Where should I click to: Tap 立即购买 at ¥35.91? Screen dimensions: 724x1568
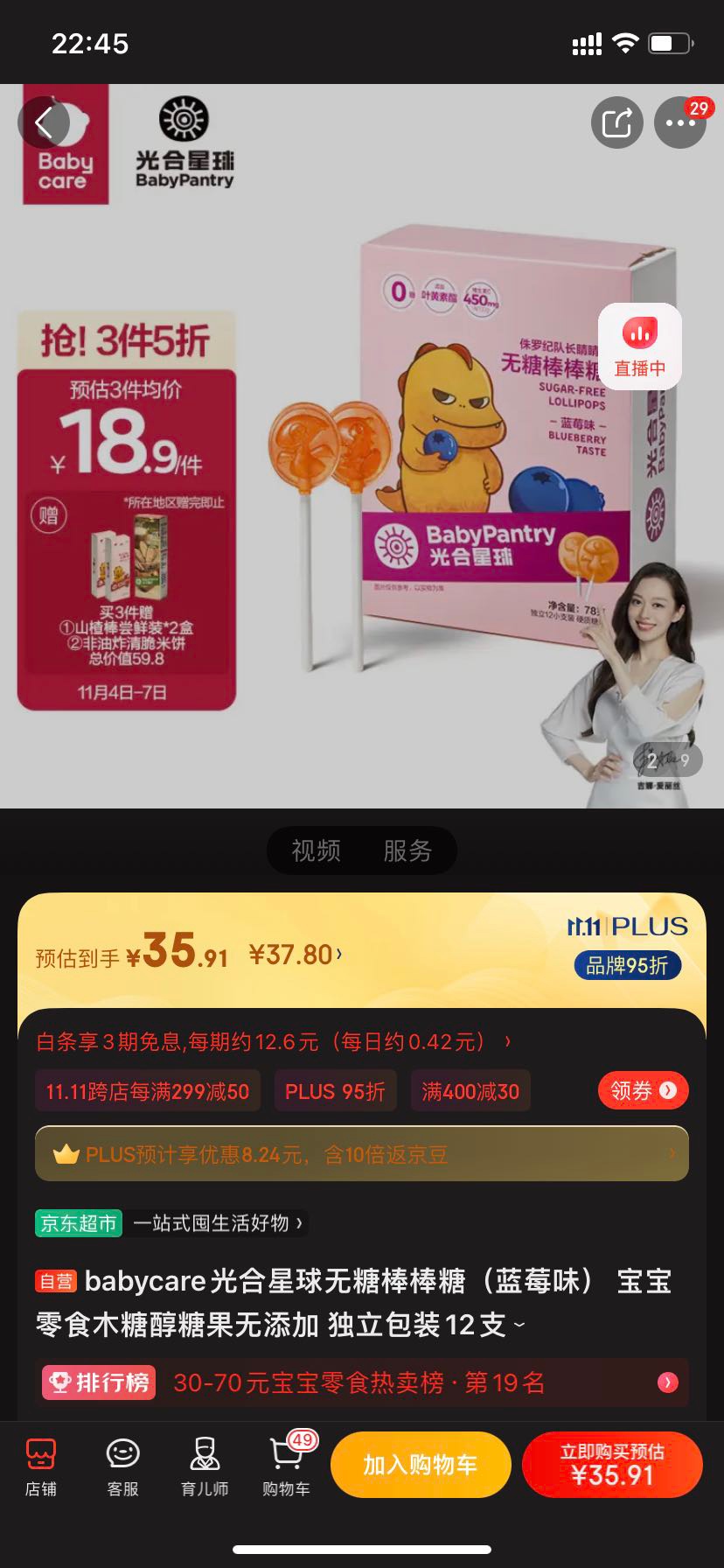tap(612, 1465)
